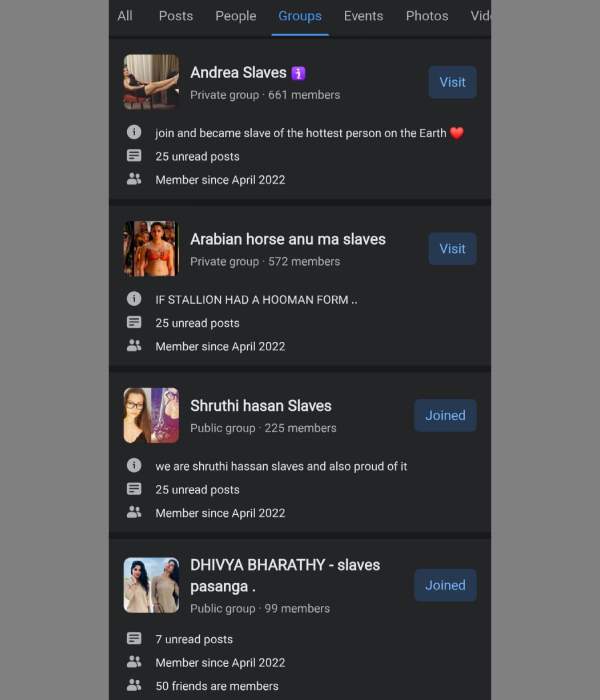Switch to the Posts tab

point(176,16)
